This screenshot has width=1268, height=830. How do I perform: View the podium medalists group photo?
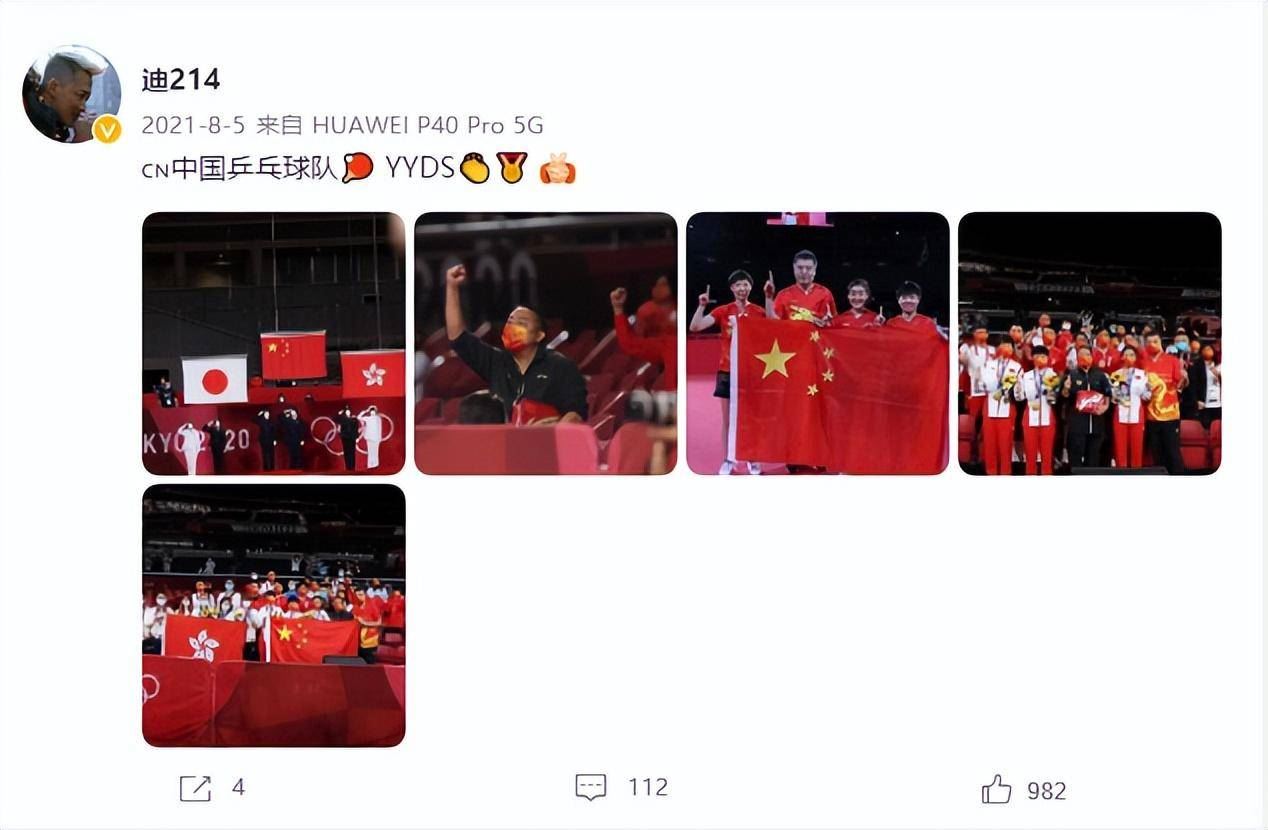coord(1089,343)
